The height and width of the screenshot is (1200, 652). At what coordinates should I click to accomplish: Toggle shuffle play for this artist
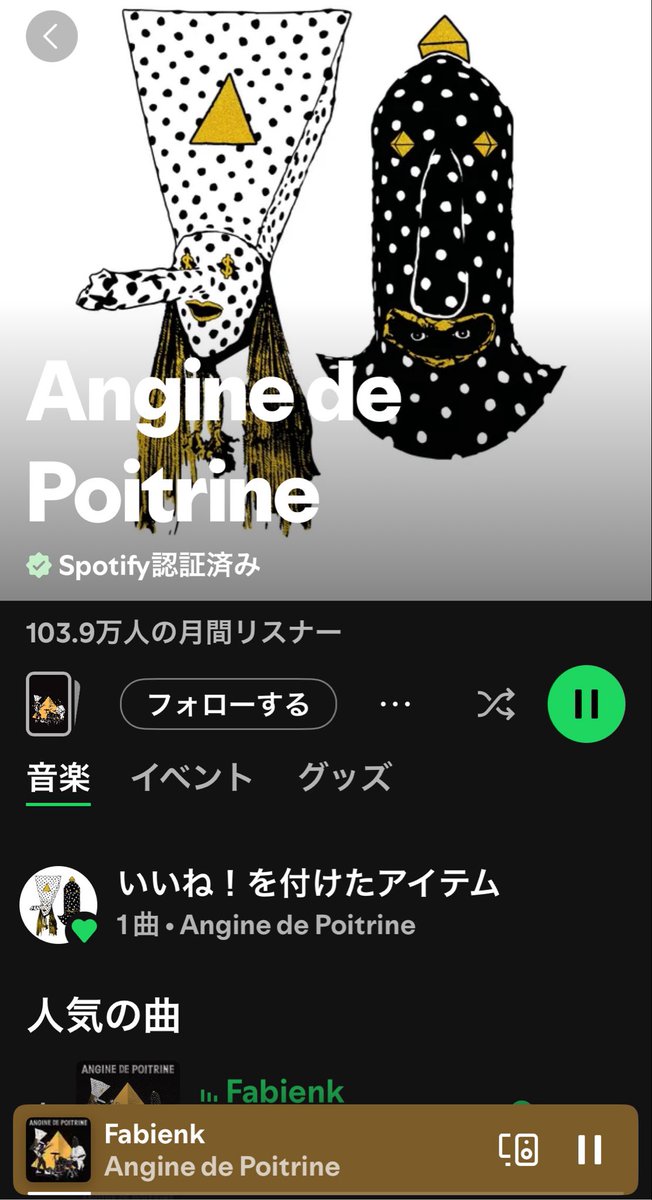click(x=495, y=705)
